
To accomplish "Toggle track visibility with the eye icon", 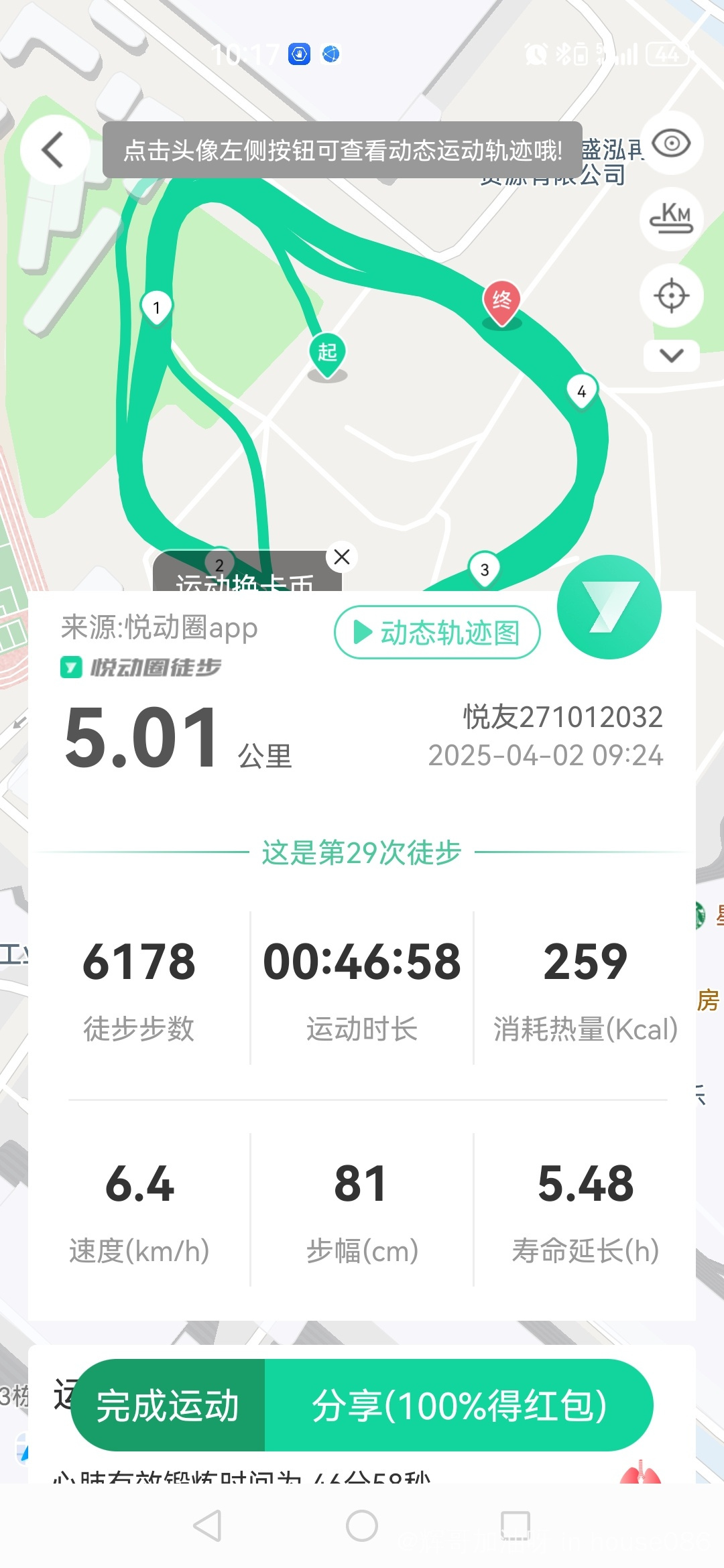I will click(671, 143).
